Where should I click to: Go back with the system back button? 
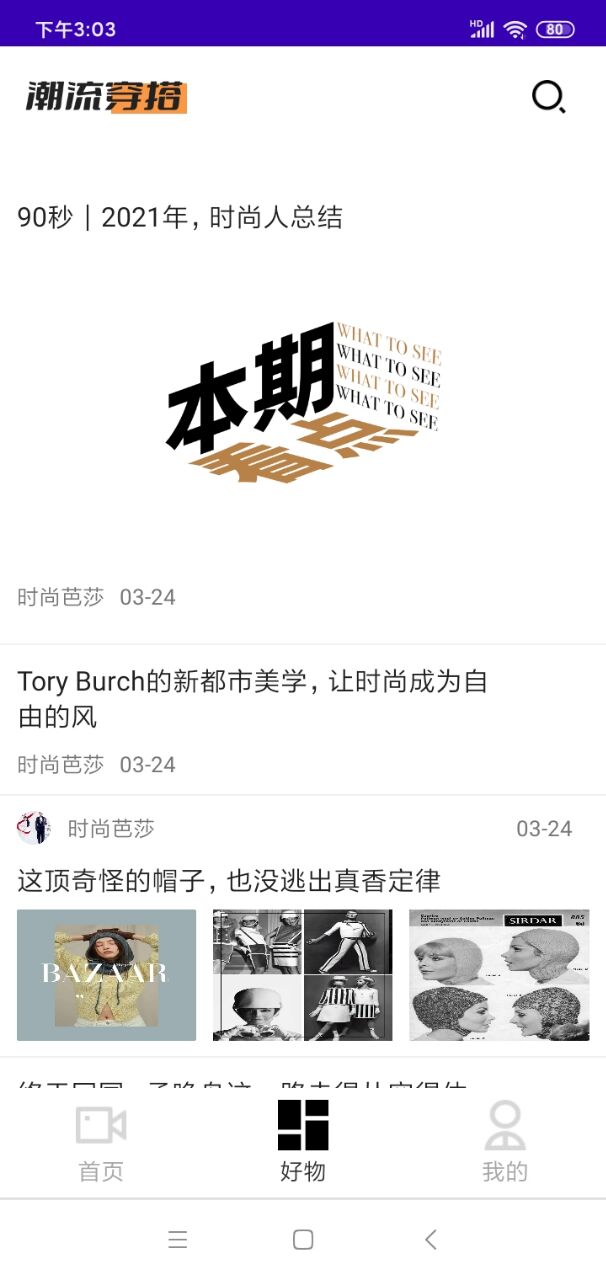431,1240
